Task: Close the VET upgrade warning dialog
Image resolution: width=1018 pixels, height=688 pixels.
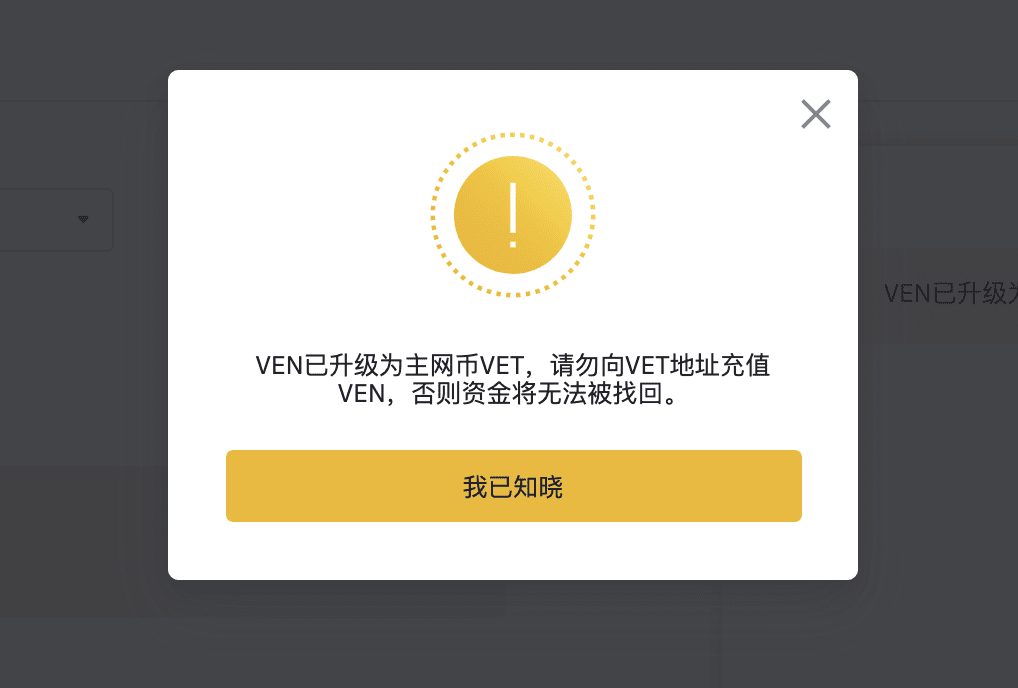Action: point(816,114)
